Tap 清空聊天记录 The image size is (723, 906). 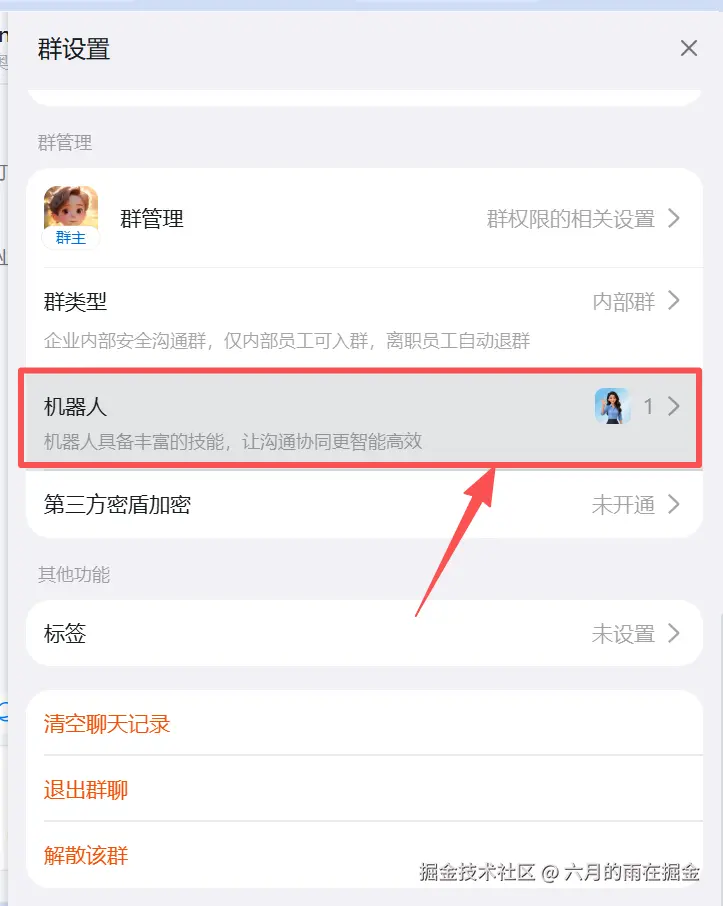coord(107,723)
